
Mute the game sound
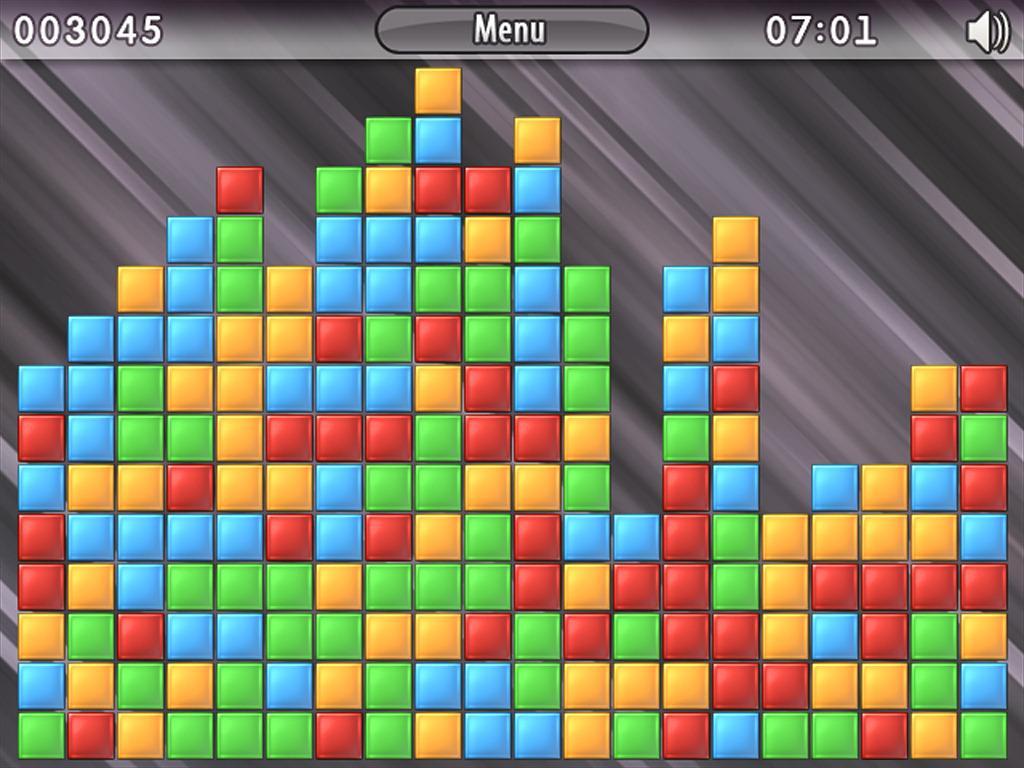(987, 31)
